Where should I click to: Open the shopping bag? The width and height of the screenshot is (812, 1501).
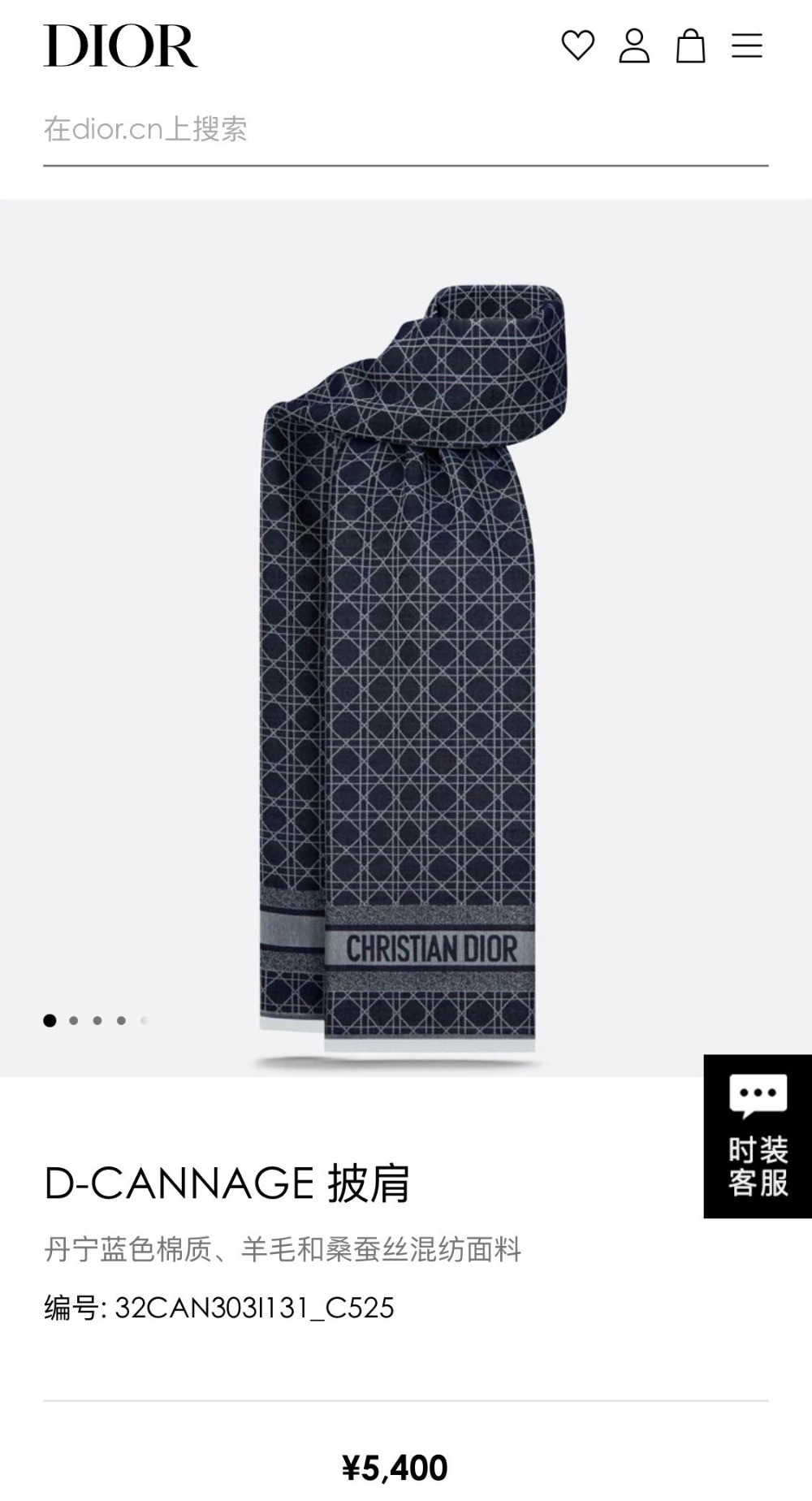690,45
